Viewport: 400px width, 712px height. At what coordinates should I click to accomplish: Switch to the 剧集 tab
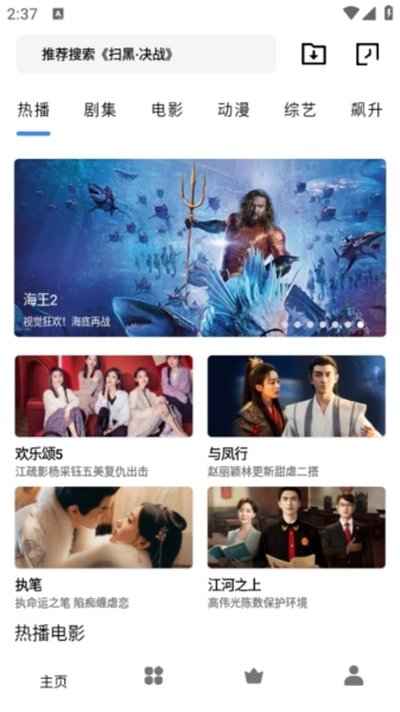tap(100, 110)
